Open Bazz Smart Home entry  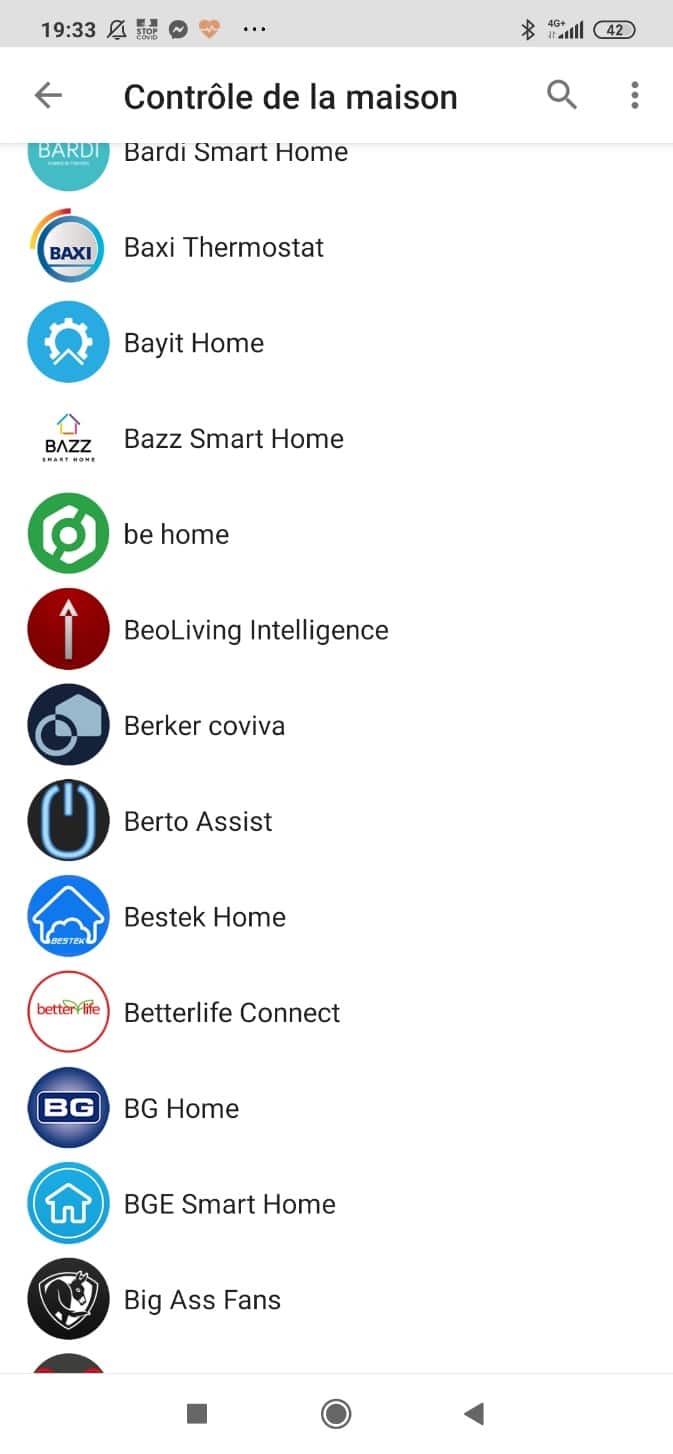(x=336, y=438)
